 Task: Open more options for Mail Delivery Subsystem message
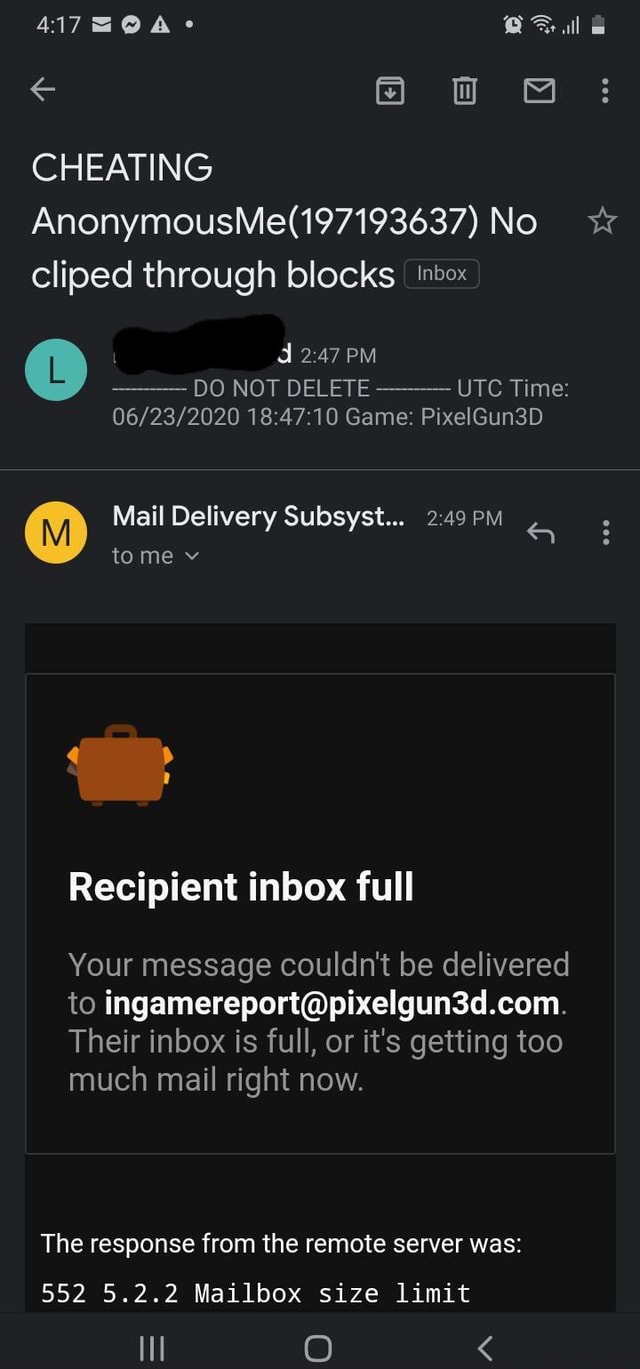click(x=605, y=534)
